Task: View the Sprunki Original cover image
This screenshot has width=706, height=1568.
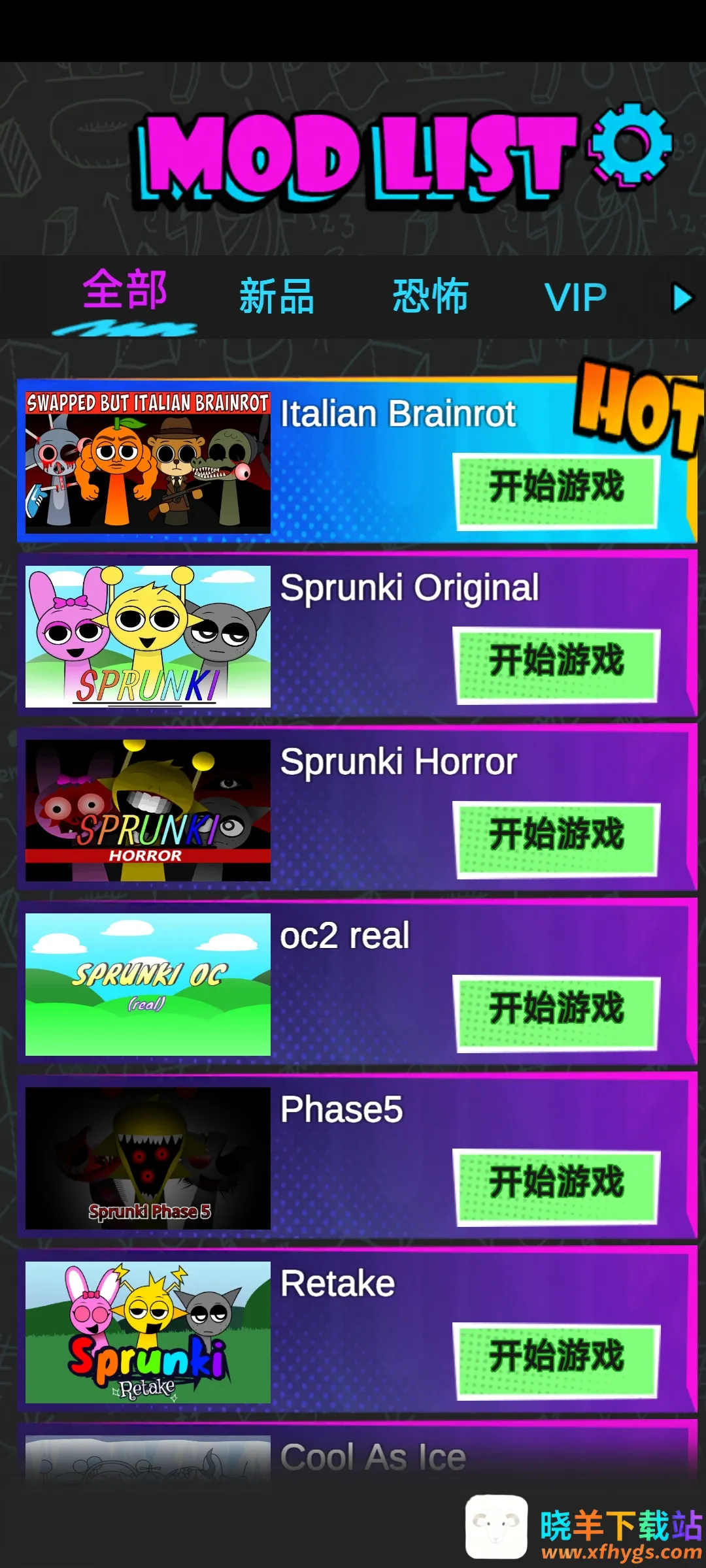Action: click(x=148, y=636)
